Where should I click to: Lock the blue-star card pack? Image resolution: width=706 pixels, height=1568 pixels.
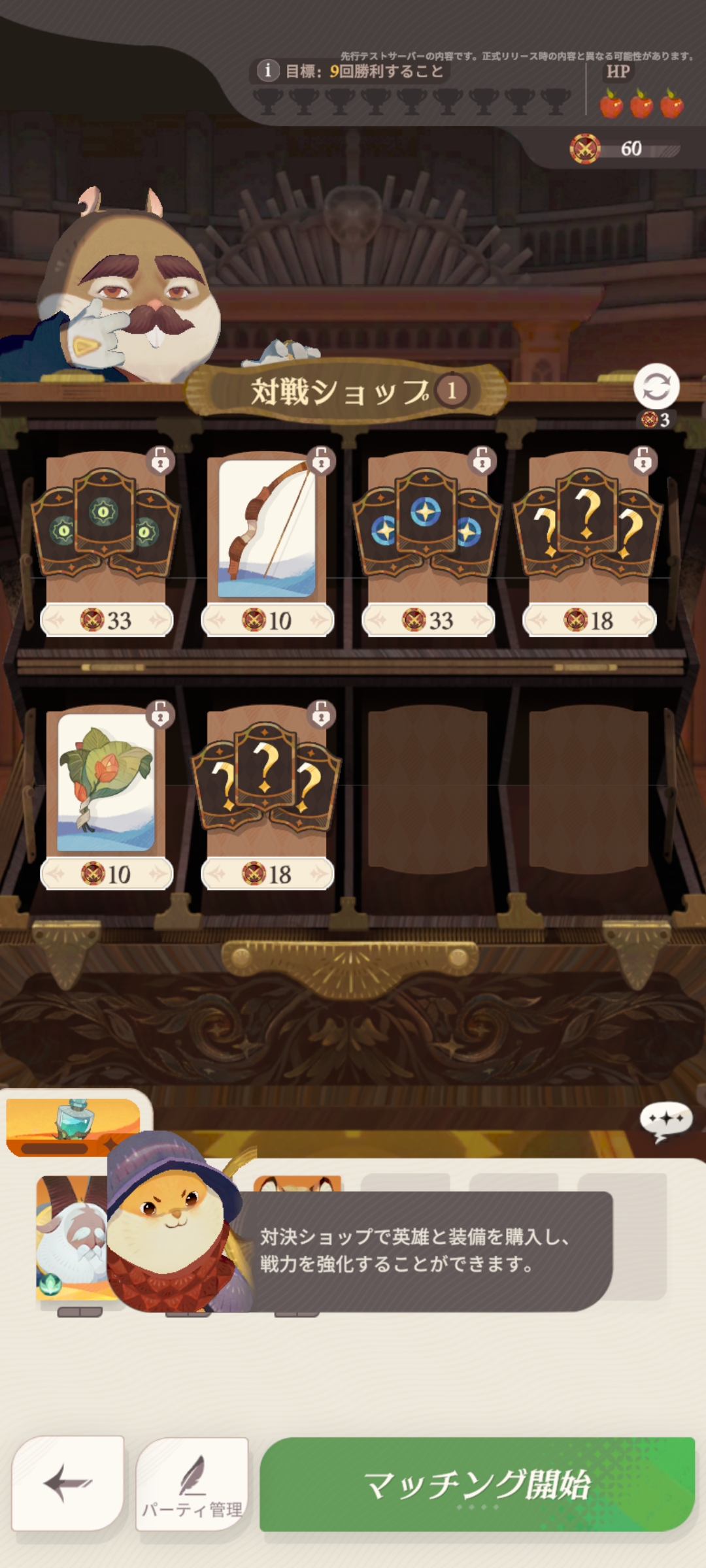pos(482,460)
